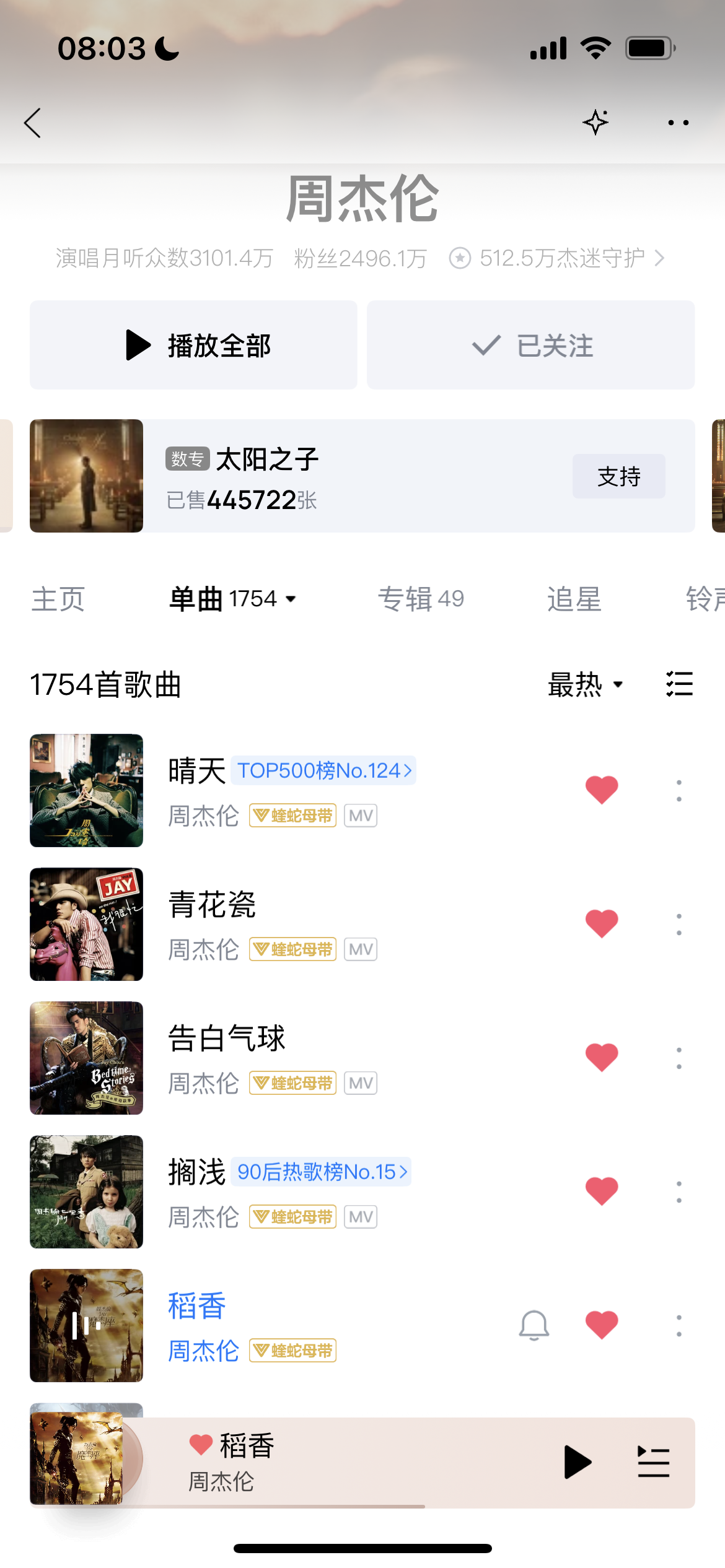
Task: Tap 支持 for album 太阳之子
Action: click(618, 476)
